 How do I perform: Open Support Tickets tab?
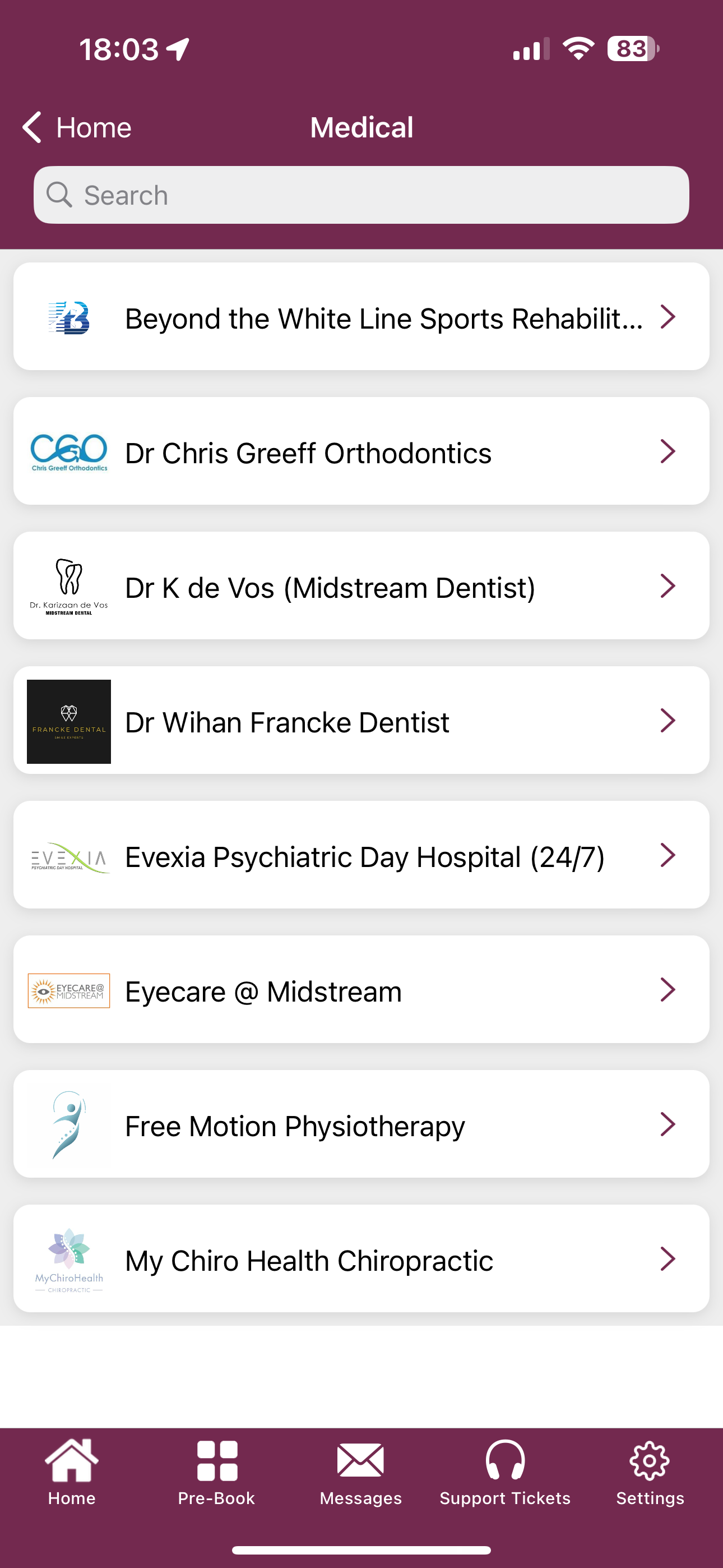coord(505,1473)
